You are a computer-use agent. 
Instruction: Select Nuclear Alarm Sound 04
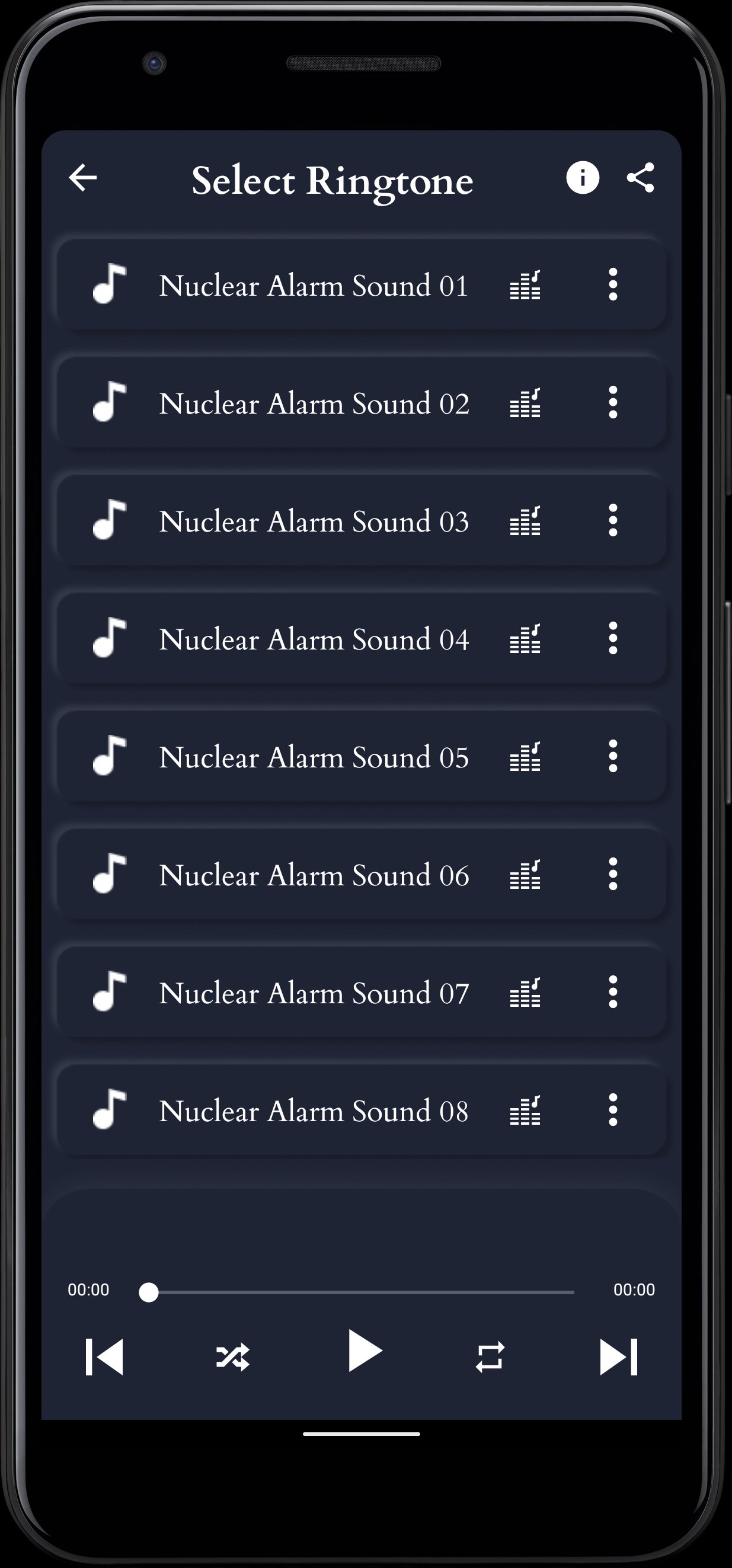point(313,639)
